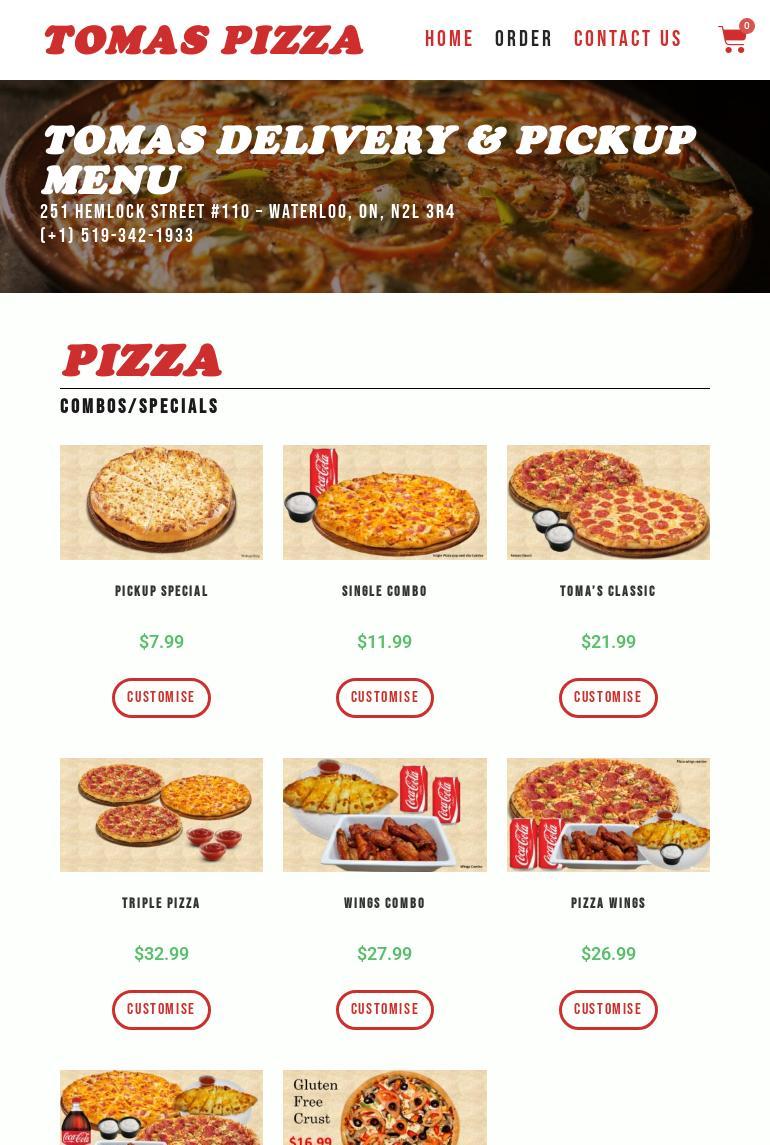Tap the Tomas Pizza site logo
The image size is (770, 1145).
click(x=204, y=40)
